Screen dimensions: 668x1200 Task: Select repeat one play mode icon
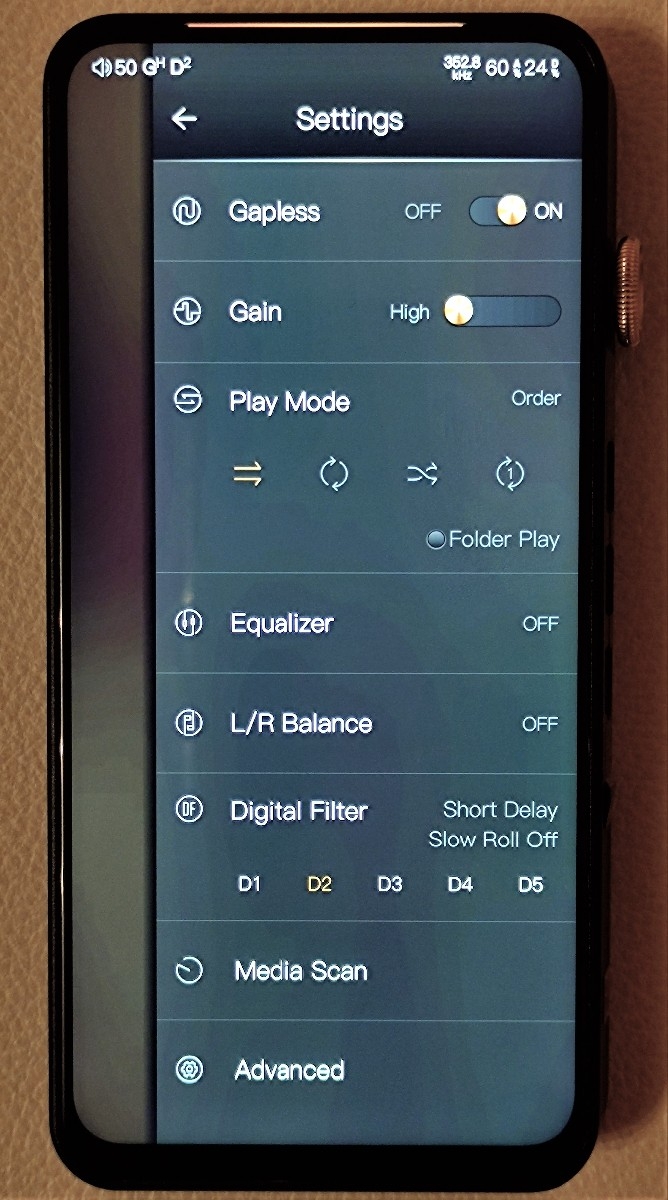point(510,474)
